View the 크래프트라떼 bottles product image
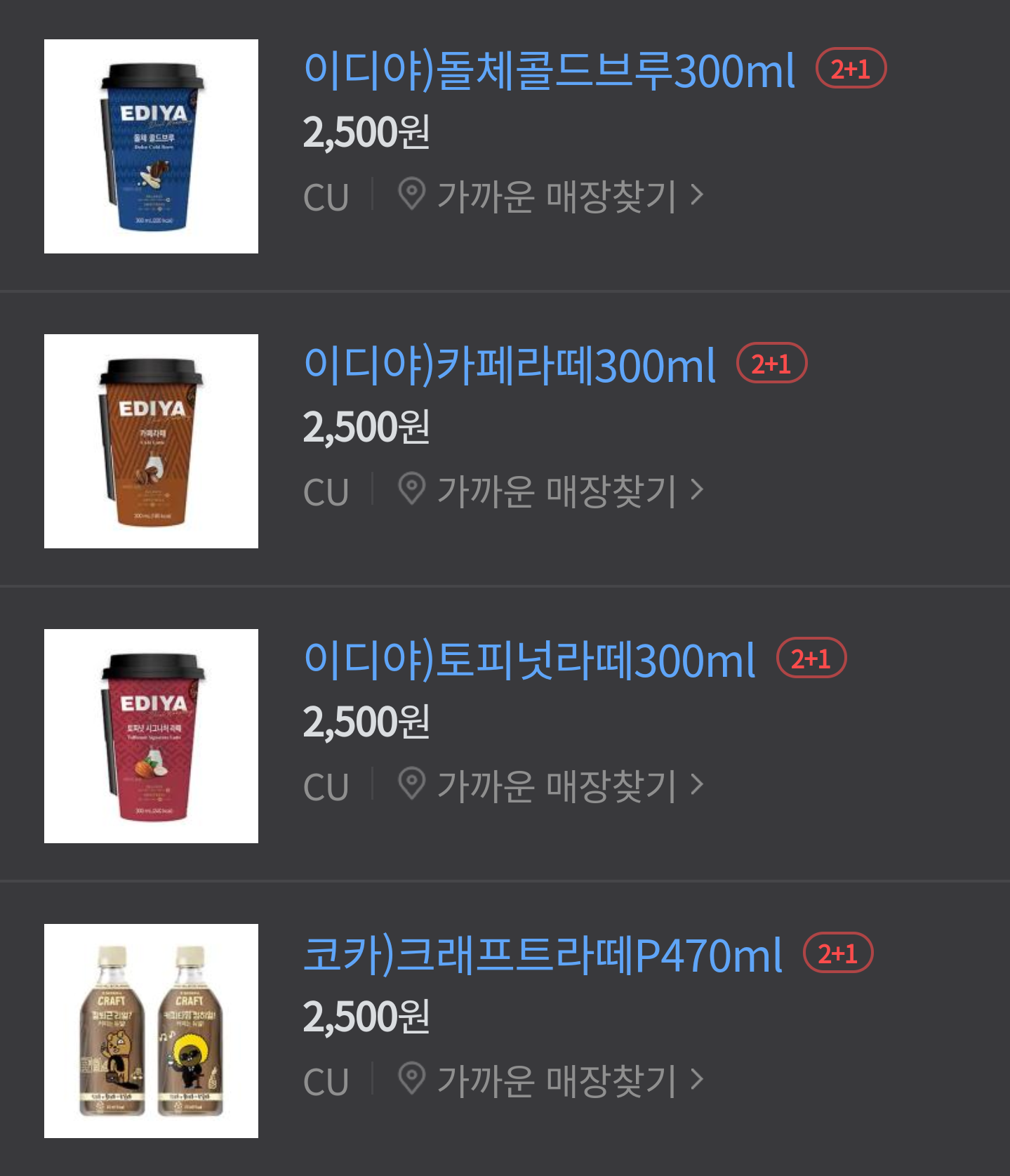 (151, 1031)
